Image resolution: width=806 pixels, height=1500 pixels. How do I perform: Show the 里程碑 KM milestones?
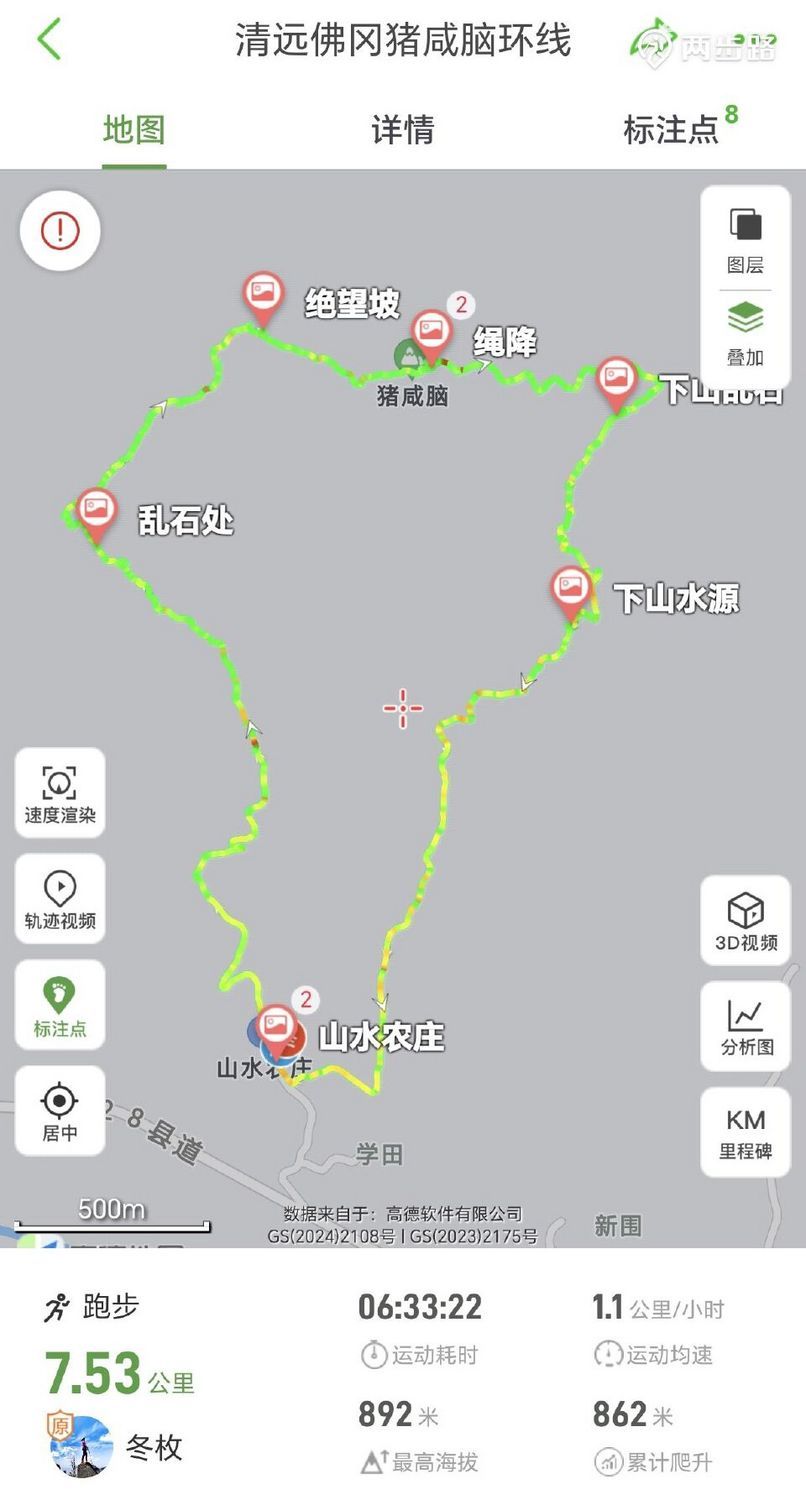click(745, 1132)
